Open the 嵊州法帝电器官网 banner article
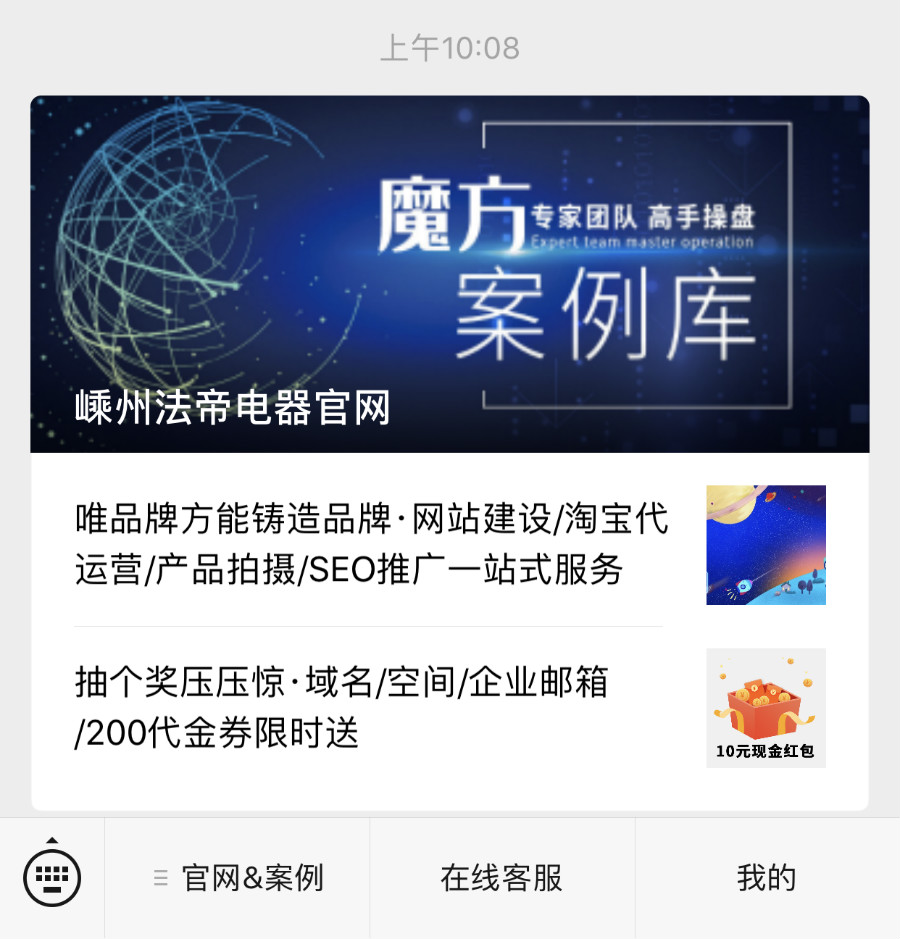 (x=450, y=275)
